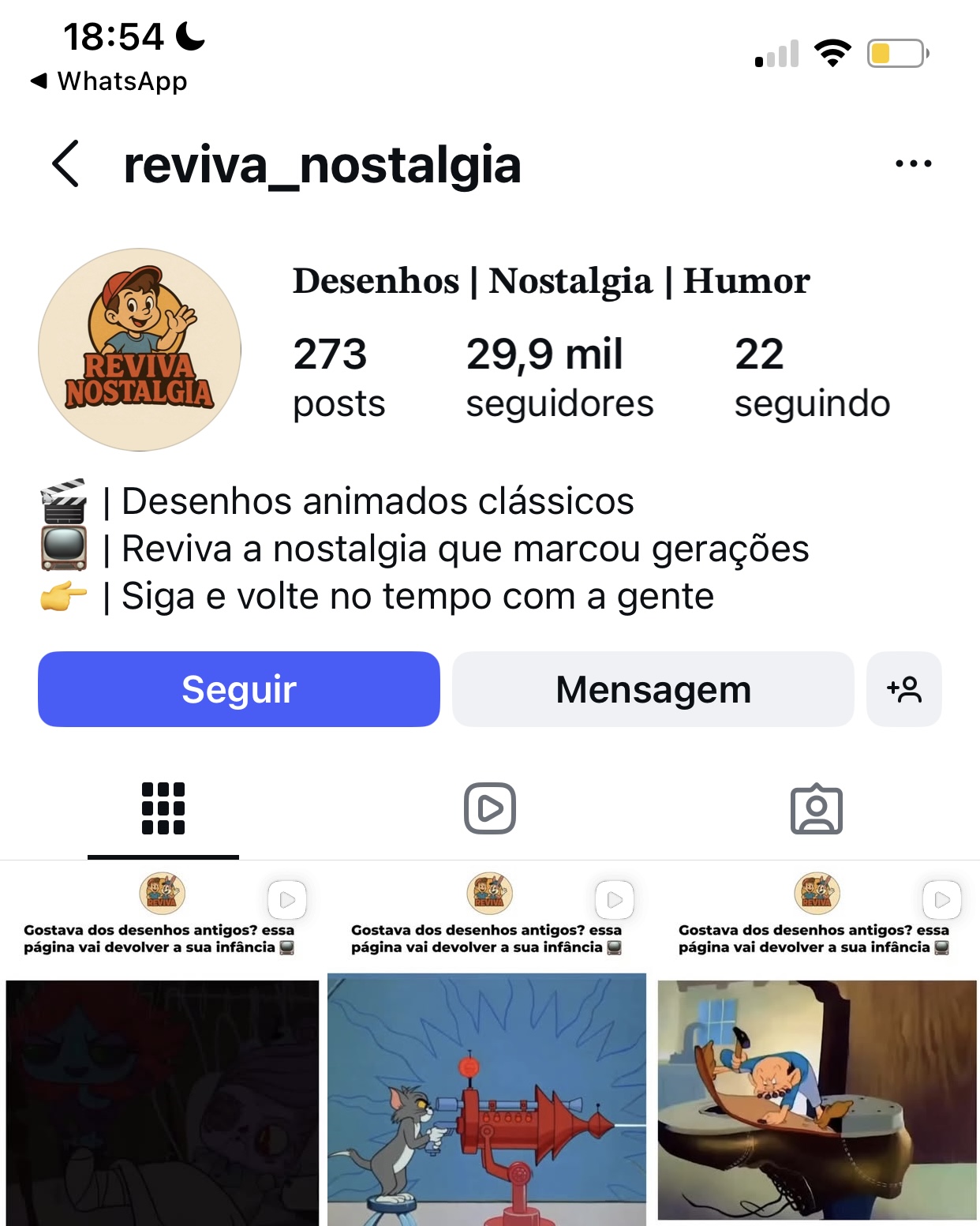This screenshot has width=980, height=1226.
Task: Open the 273 posts count
Action: click(x=338, y=377)
